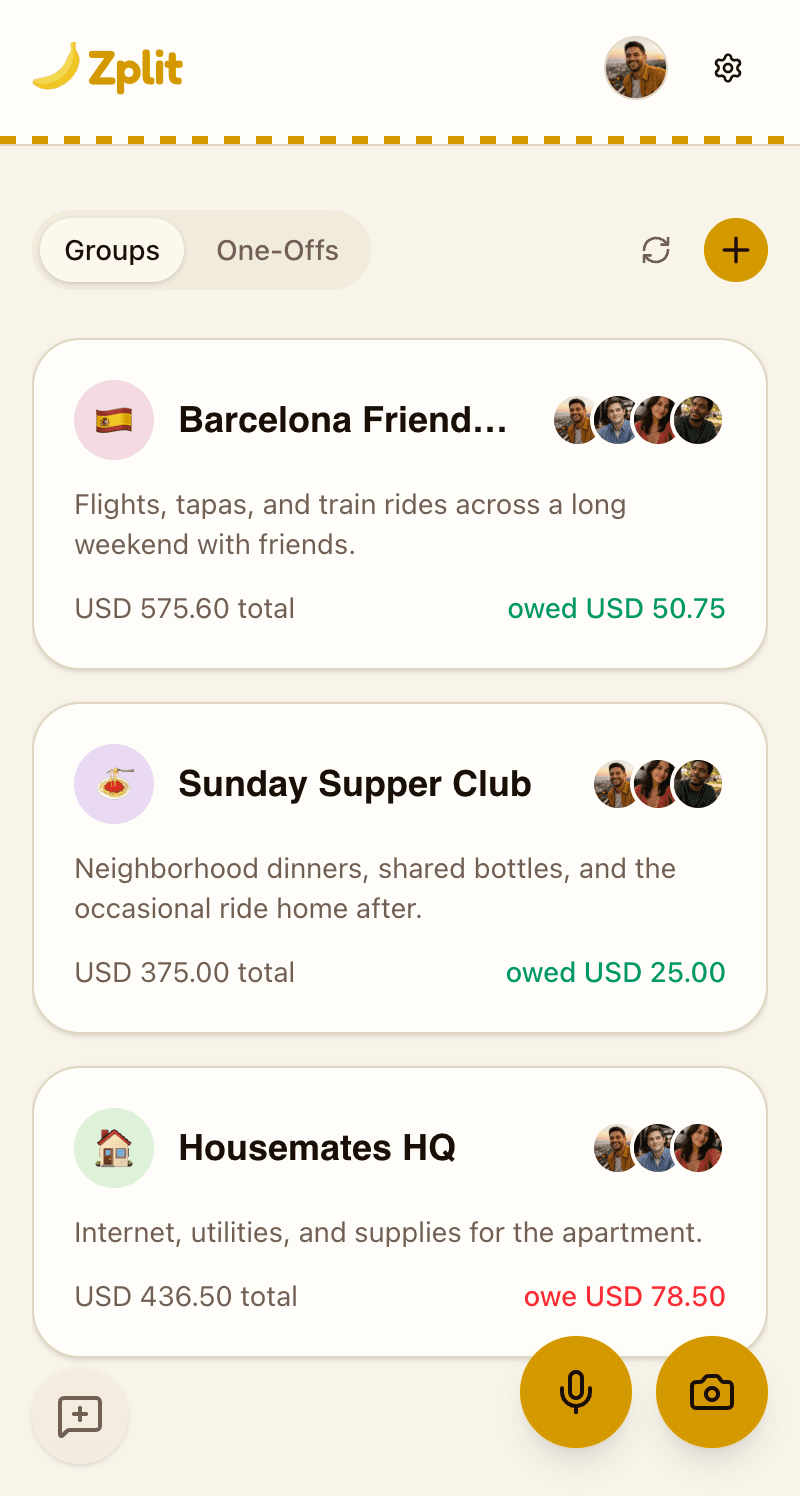Image resolution: width=800 pixels, height=1496 pixels.
Task: Tap the house emoji on Housemates HQ
Action: (114, 1148)
